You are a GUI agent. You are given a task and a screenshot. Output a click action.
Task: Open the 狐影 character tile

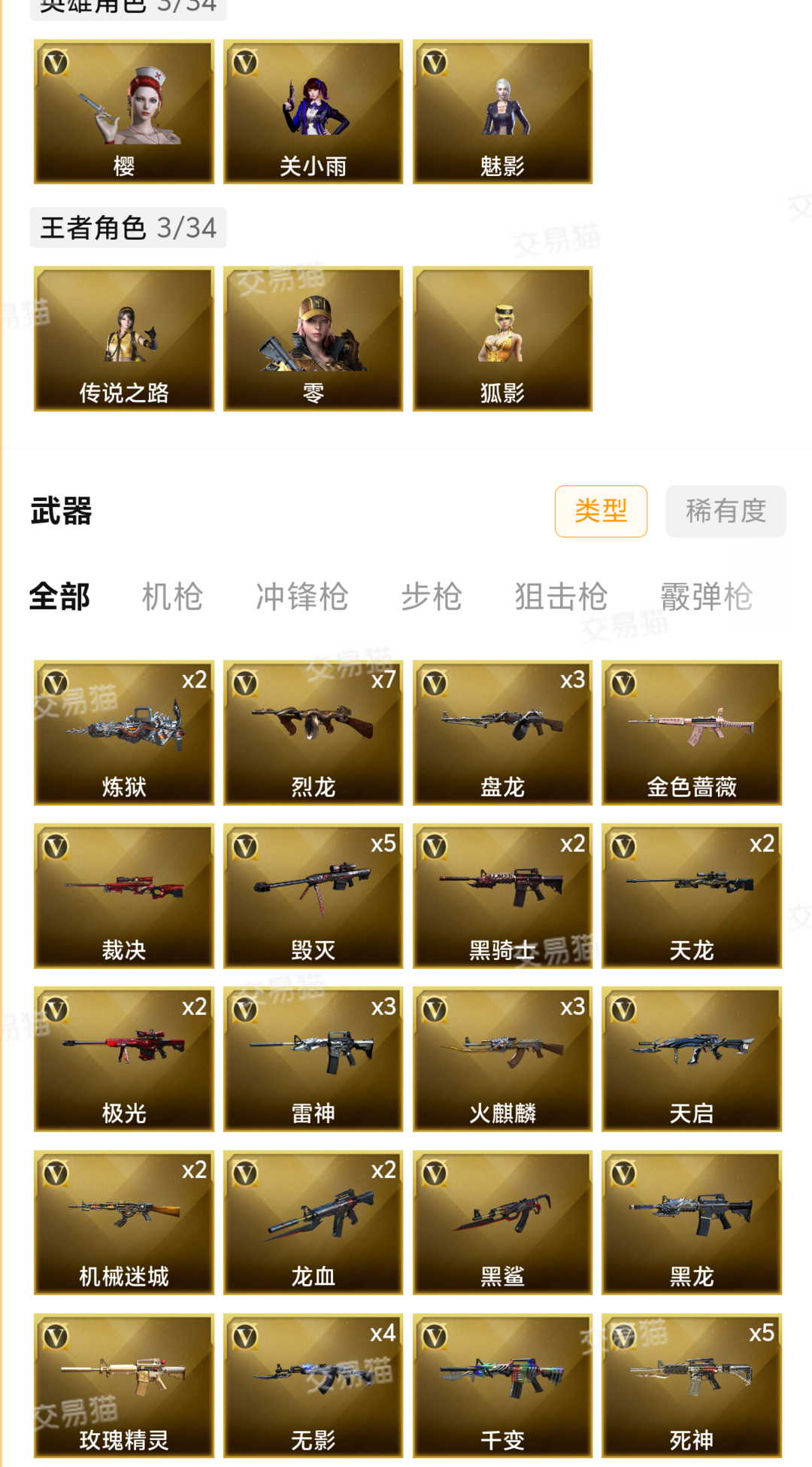click(x=502, y=339)
